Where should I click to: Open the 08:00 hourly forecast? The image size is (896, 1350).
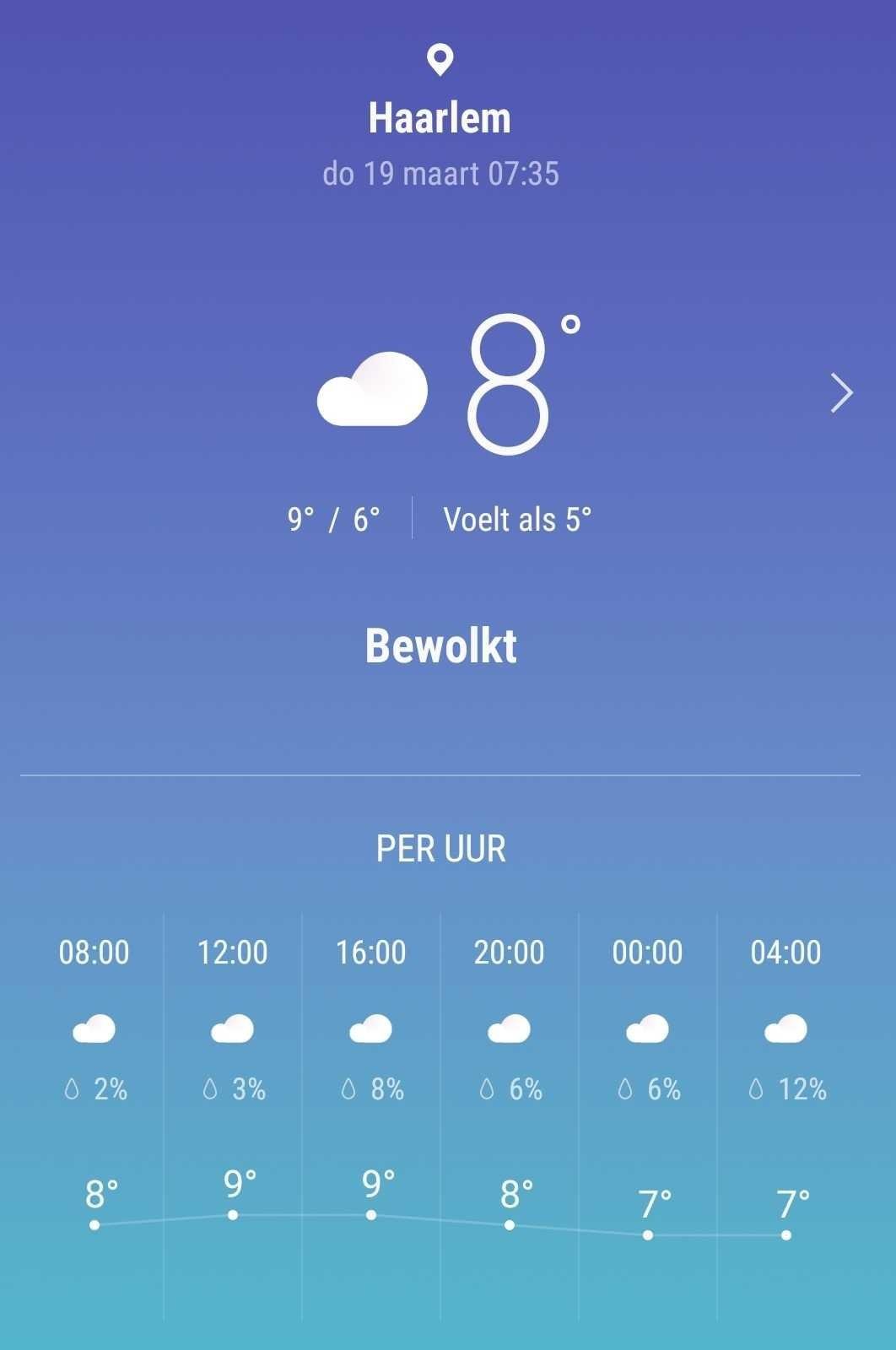94,1115
